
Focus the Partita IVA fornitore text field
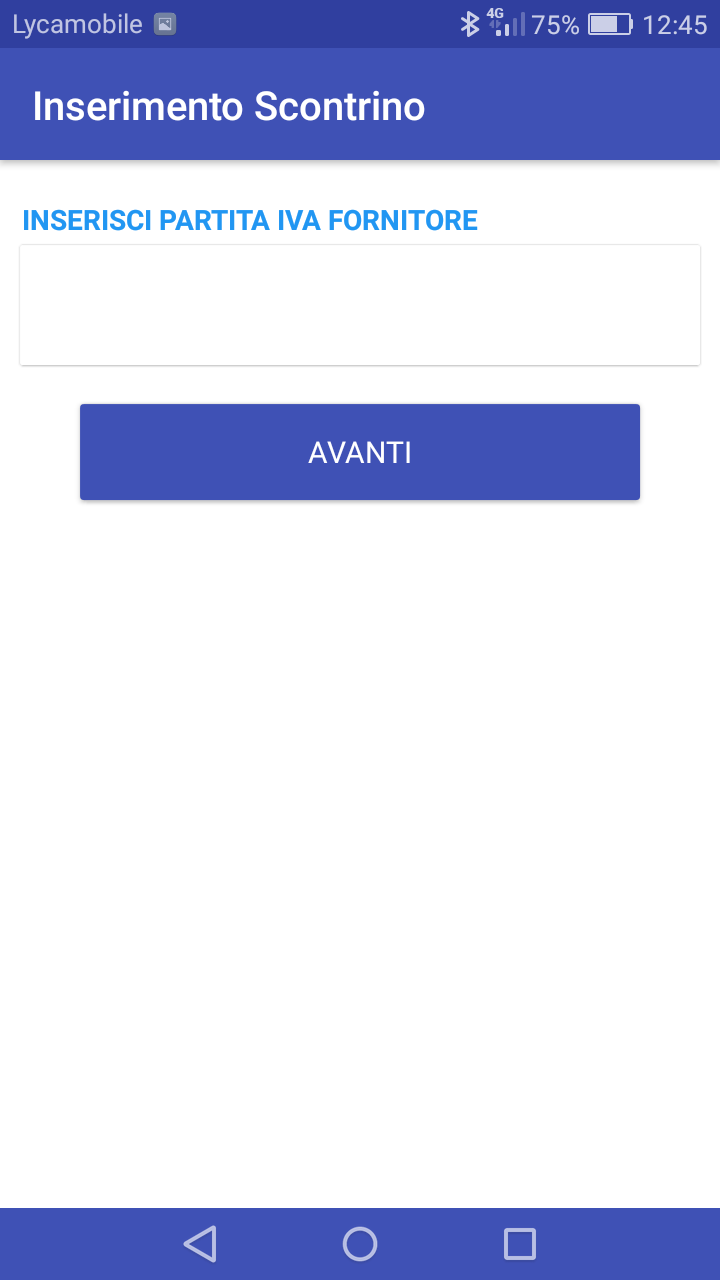click(360, 305)
